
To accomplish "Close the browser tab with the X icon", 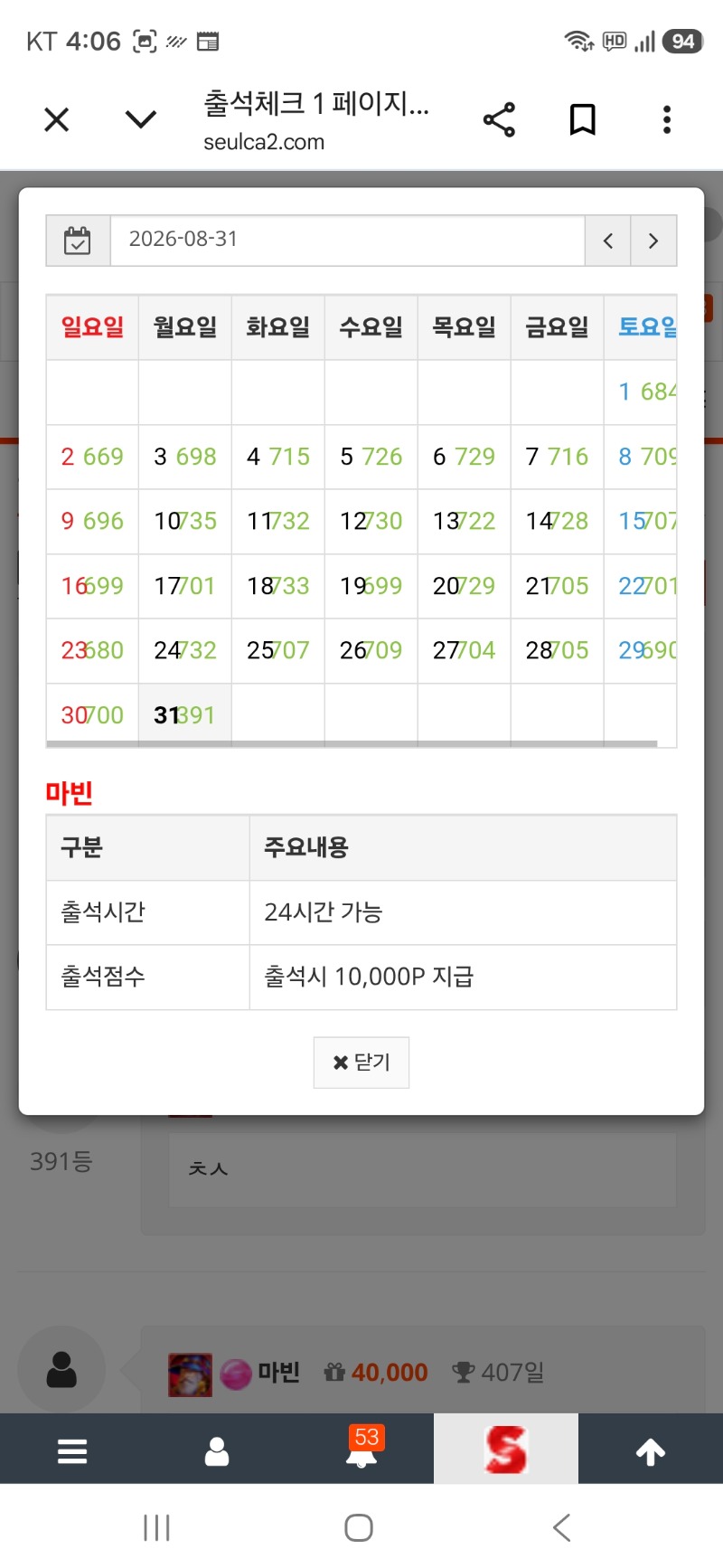I will [57, 119].
